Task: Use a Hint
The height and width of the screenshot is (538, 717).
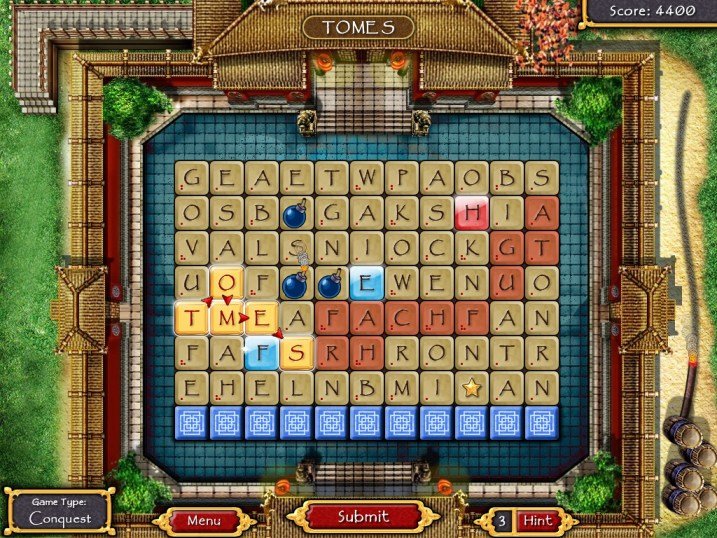Action: (x=538, y=521)
